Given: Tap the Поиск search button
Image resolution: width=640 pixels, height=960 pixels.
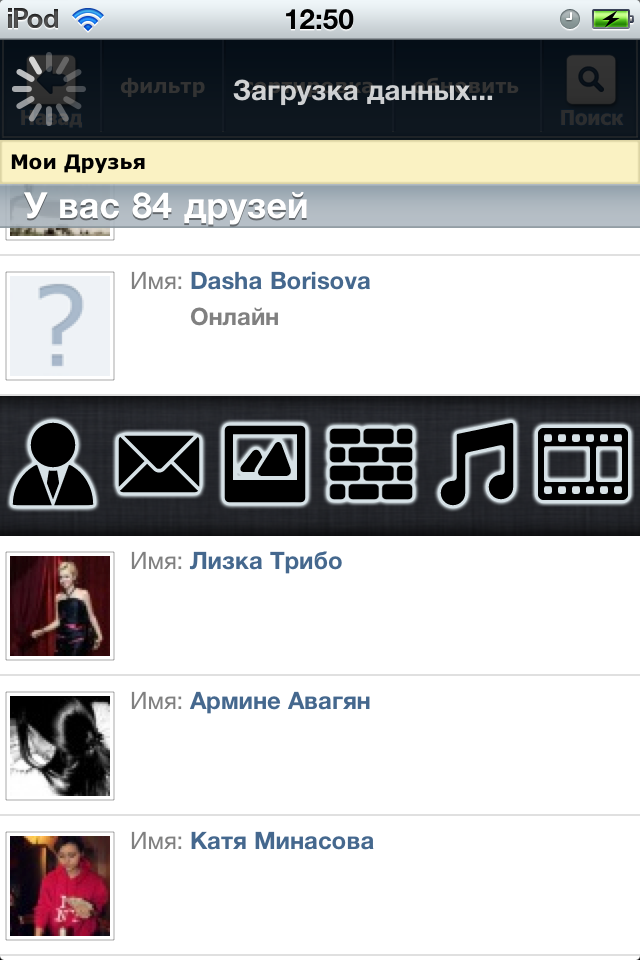Looking at the screenshot, I should pos(590,92).
